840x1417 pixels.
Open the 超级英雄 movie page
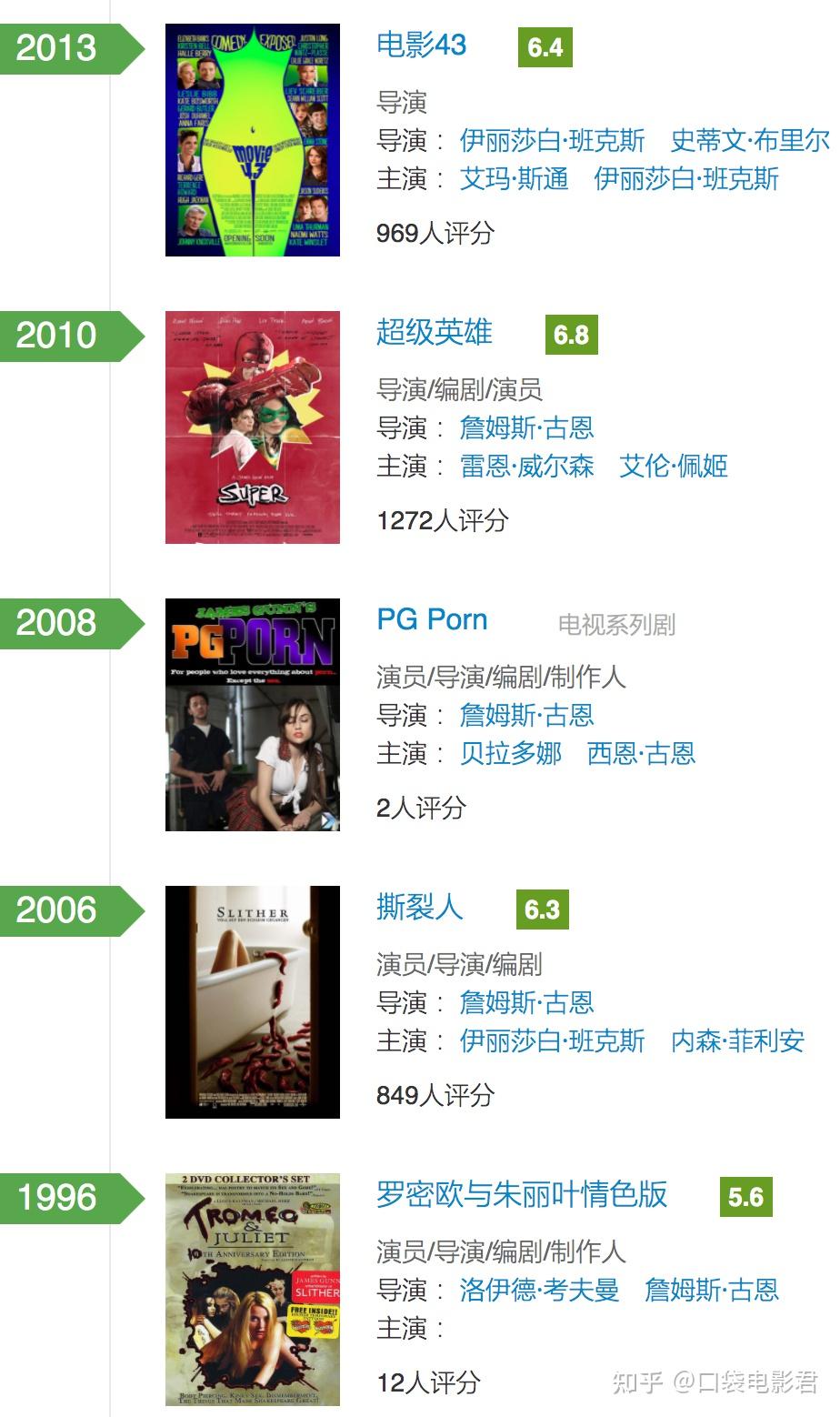click(435, 334)
